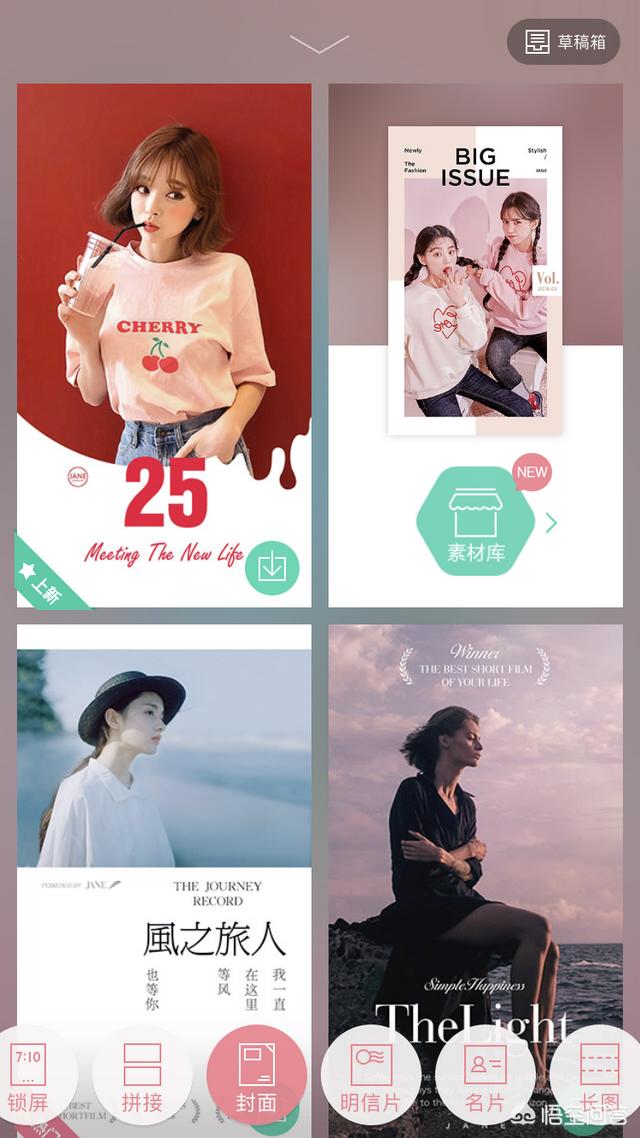Switch to the 明信片 postcard tab
The image size is (640, 1138).
pos(371,1075)
